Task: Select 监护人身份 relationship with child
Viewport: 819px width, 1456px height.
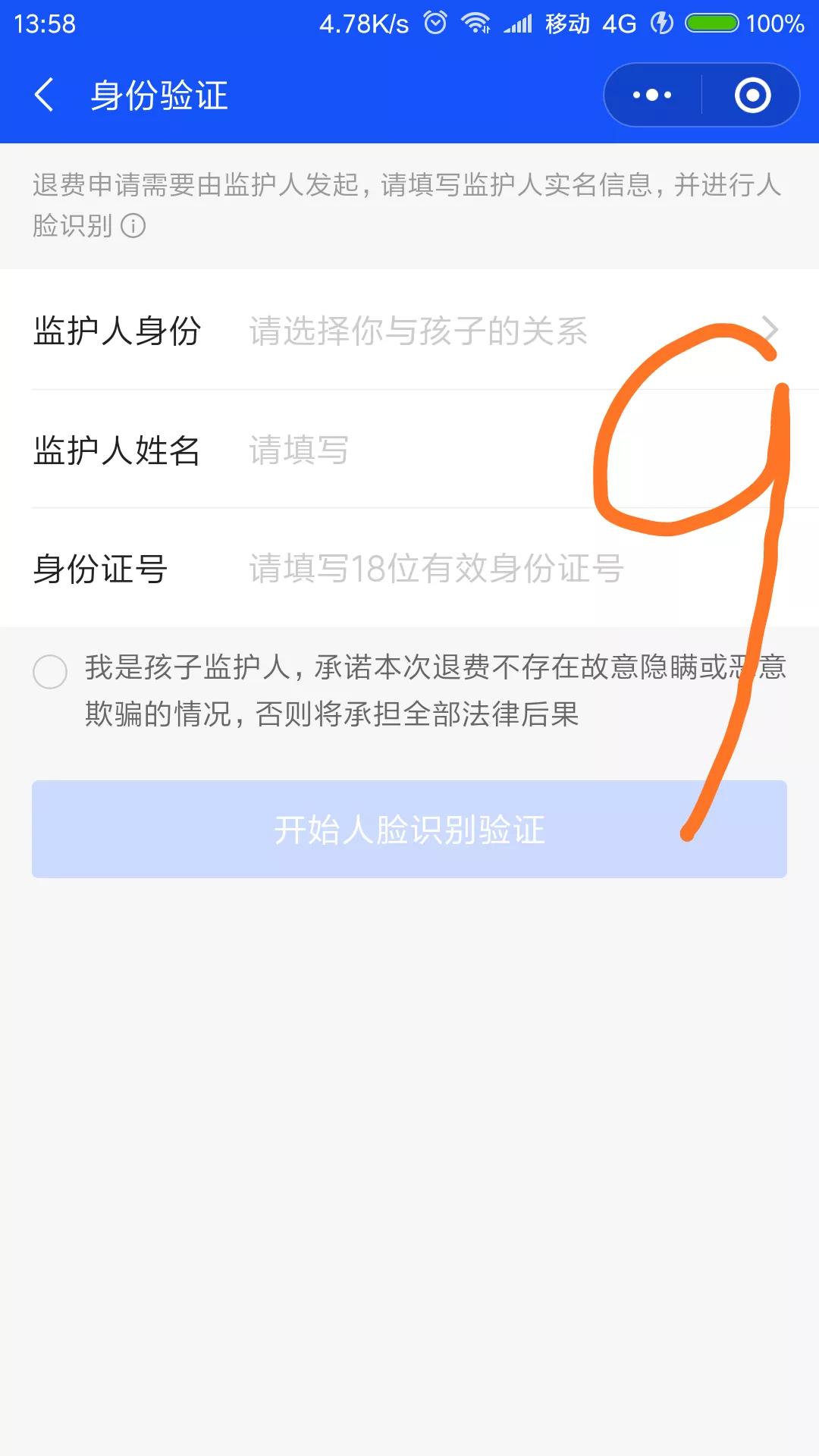Action: tap(500, 331)
